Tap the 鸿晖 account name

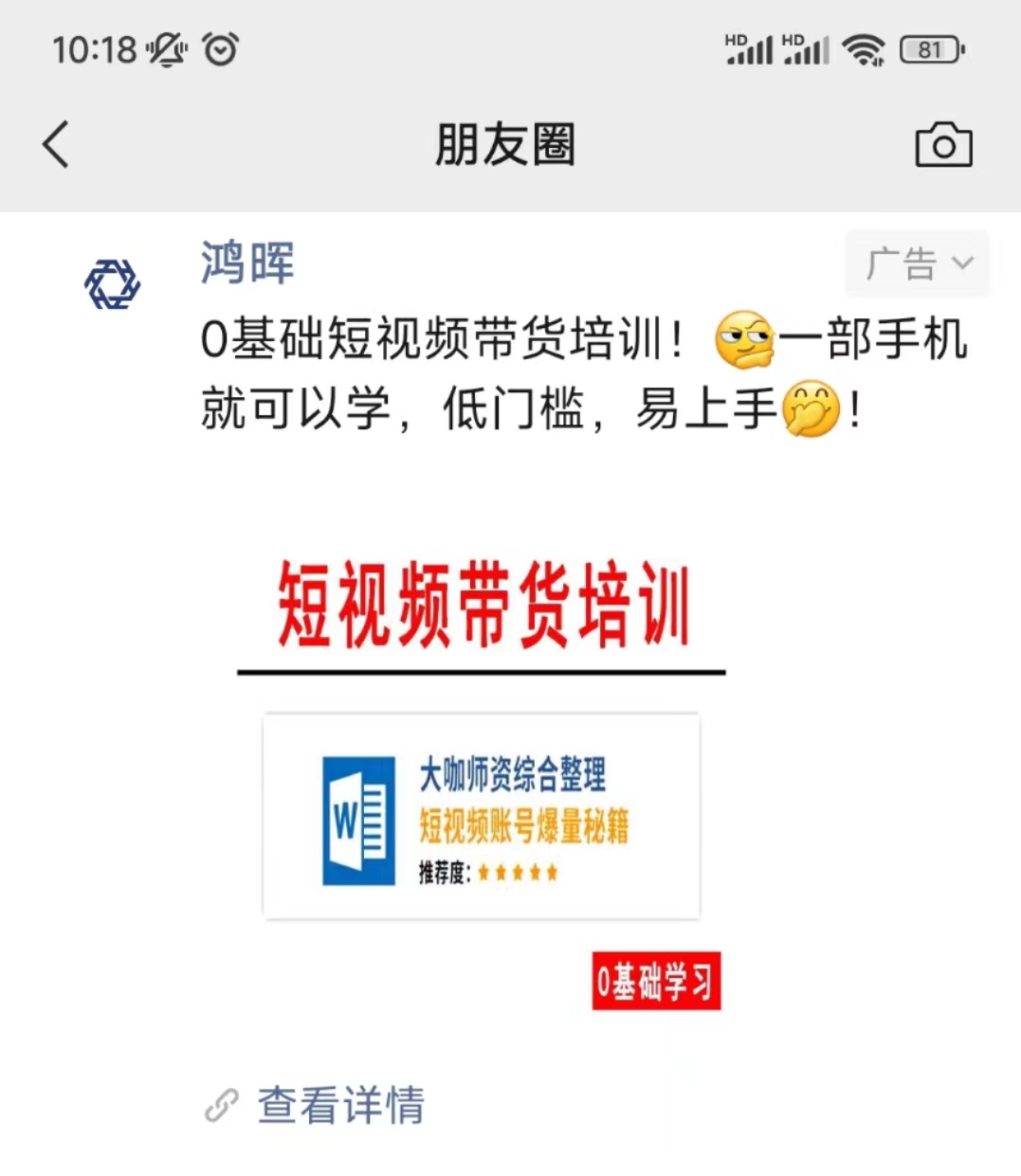[247, 262]
